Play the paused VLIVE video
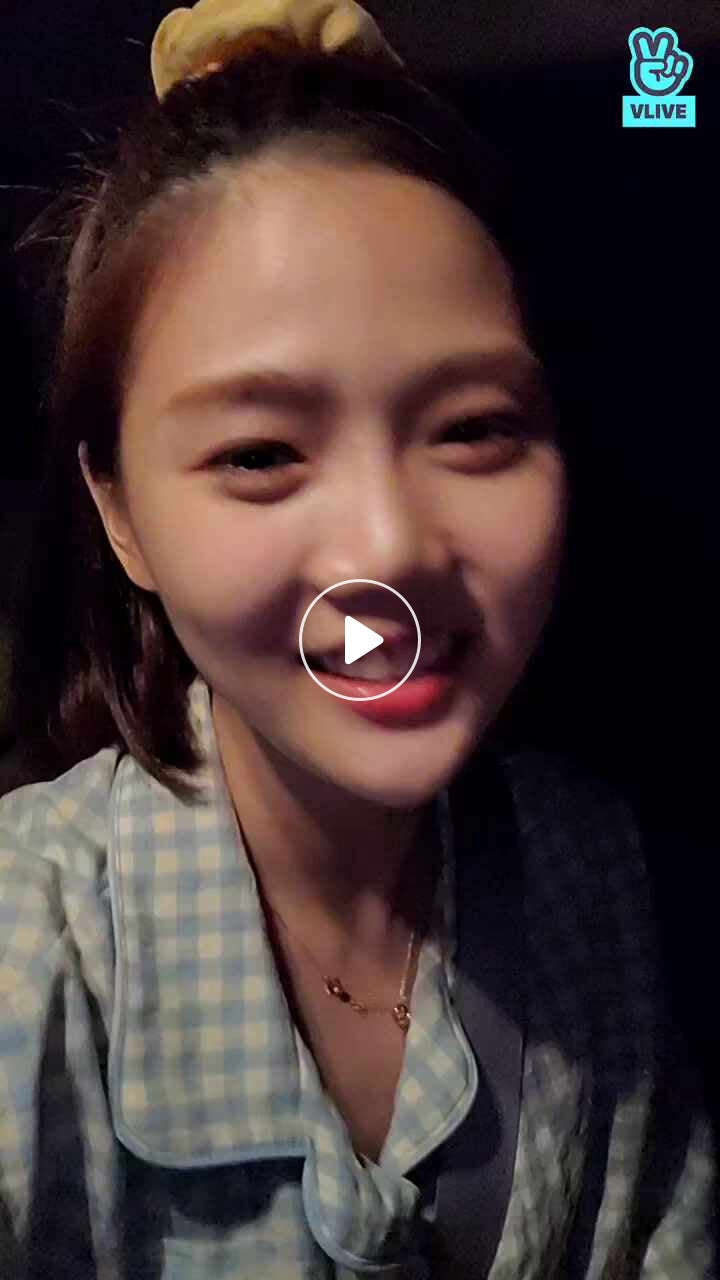This screenshot has height=1280, width=720. (x=360, y=640)
